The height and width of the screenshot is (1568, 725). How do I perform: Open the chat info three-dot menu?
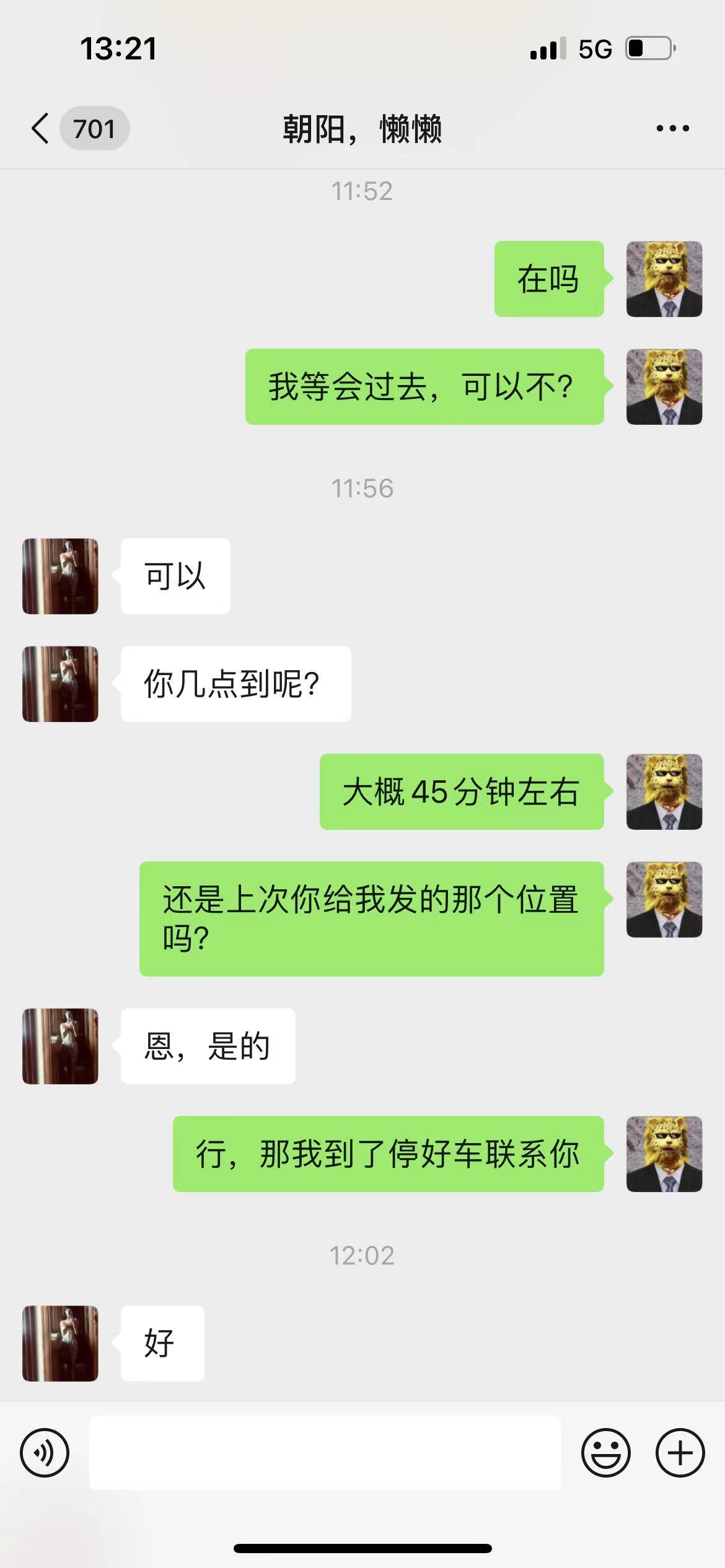tap(672, 129)
